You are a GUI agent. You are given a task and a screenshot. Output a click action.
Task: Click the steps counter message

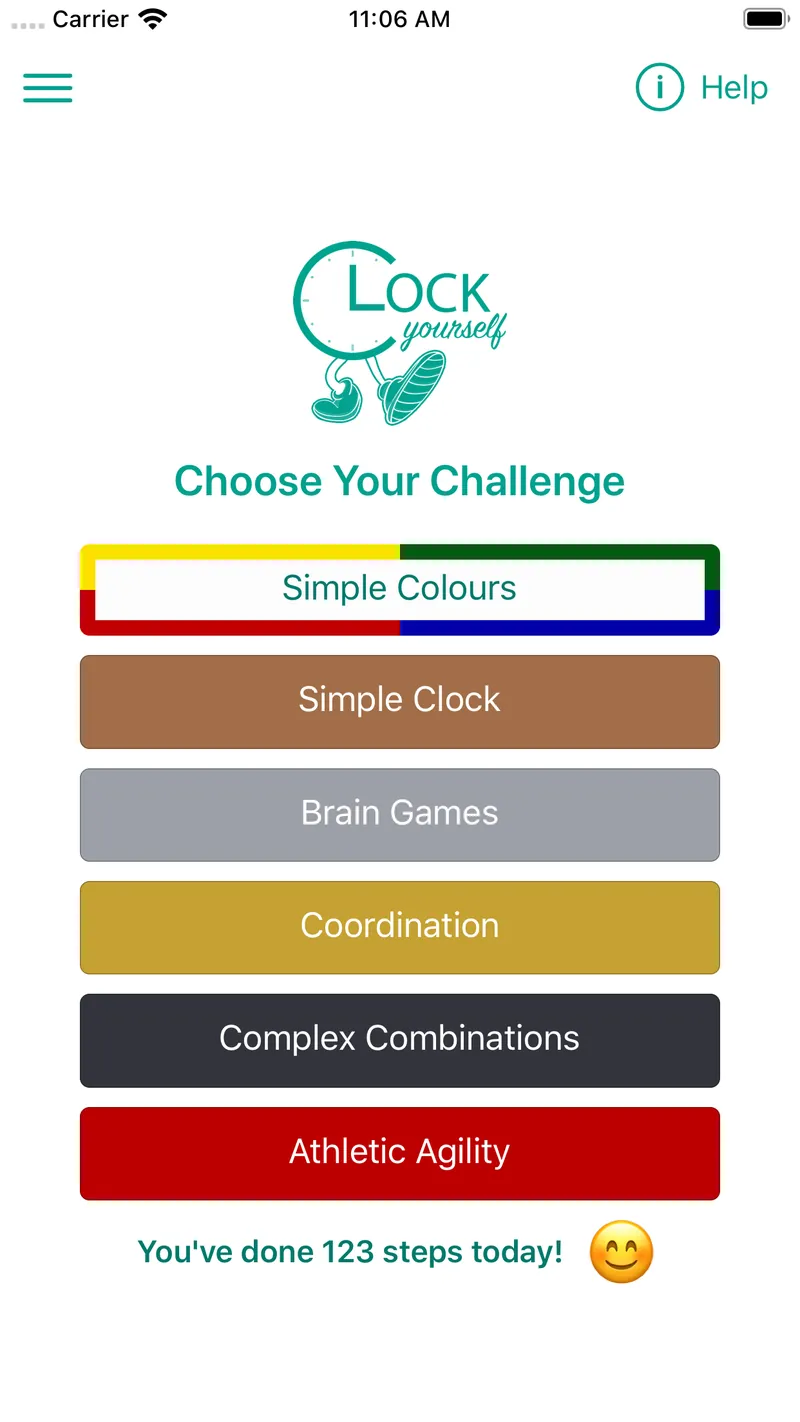[x=350, y=1251]
